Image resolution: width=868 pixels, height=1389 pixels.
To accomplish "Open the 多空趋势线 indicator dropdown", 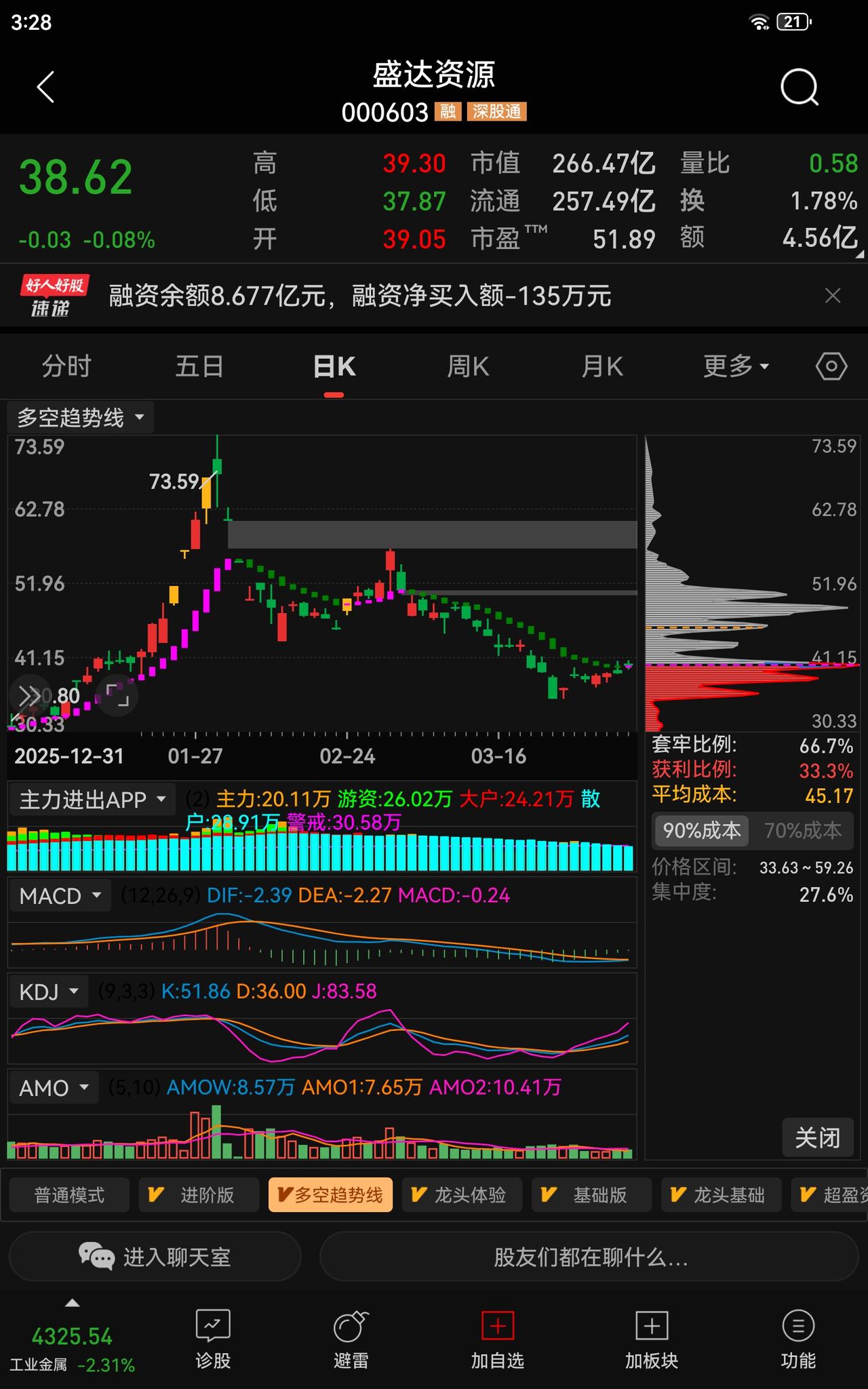I will click(x=80, y=417).
